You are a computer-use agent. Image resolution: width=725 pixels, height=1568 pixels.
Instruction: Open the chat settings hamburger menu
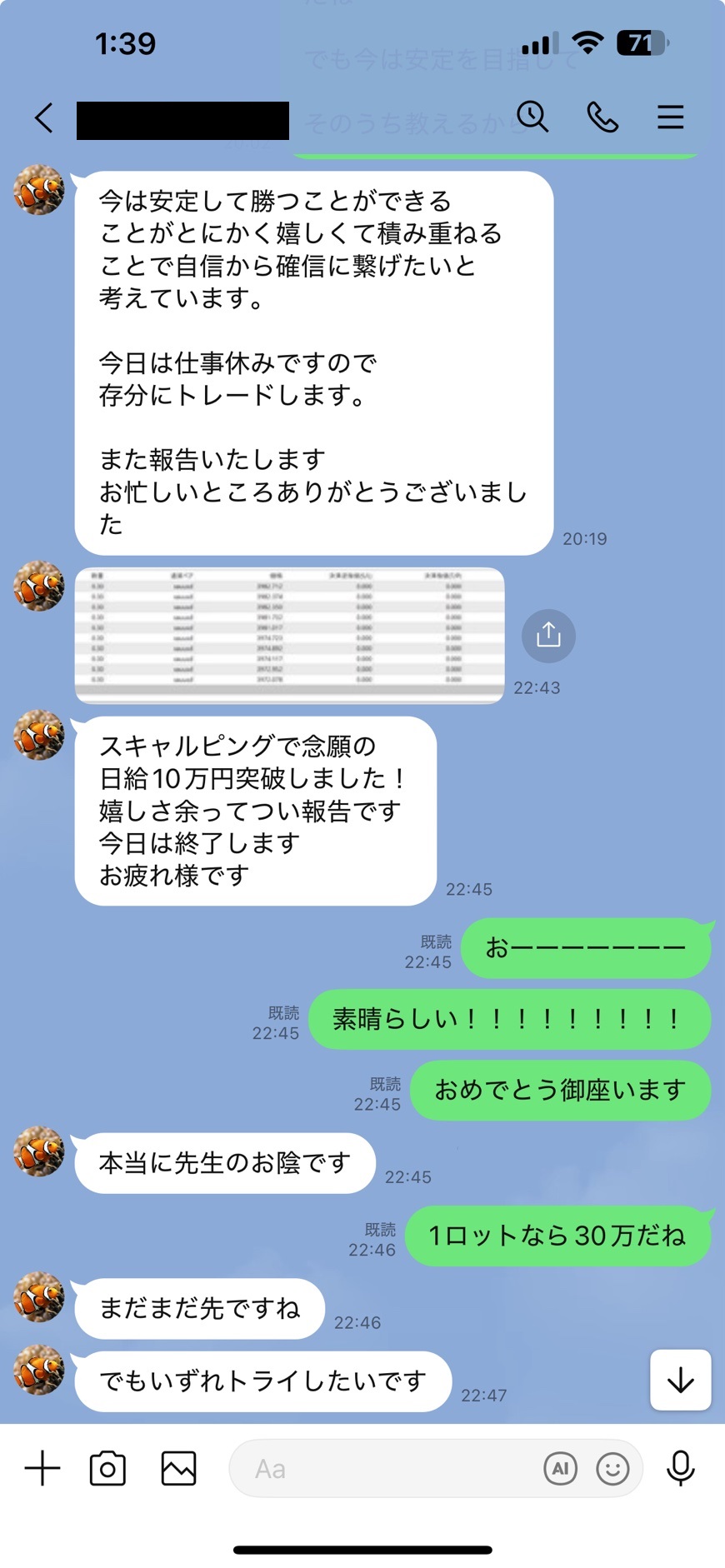[670, 117]
